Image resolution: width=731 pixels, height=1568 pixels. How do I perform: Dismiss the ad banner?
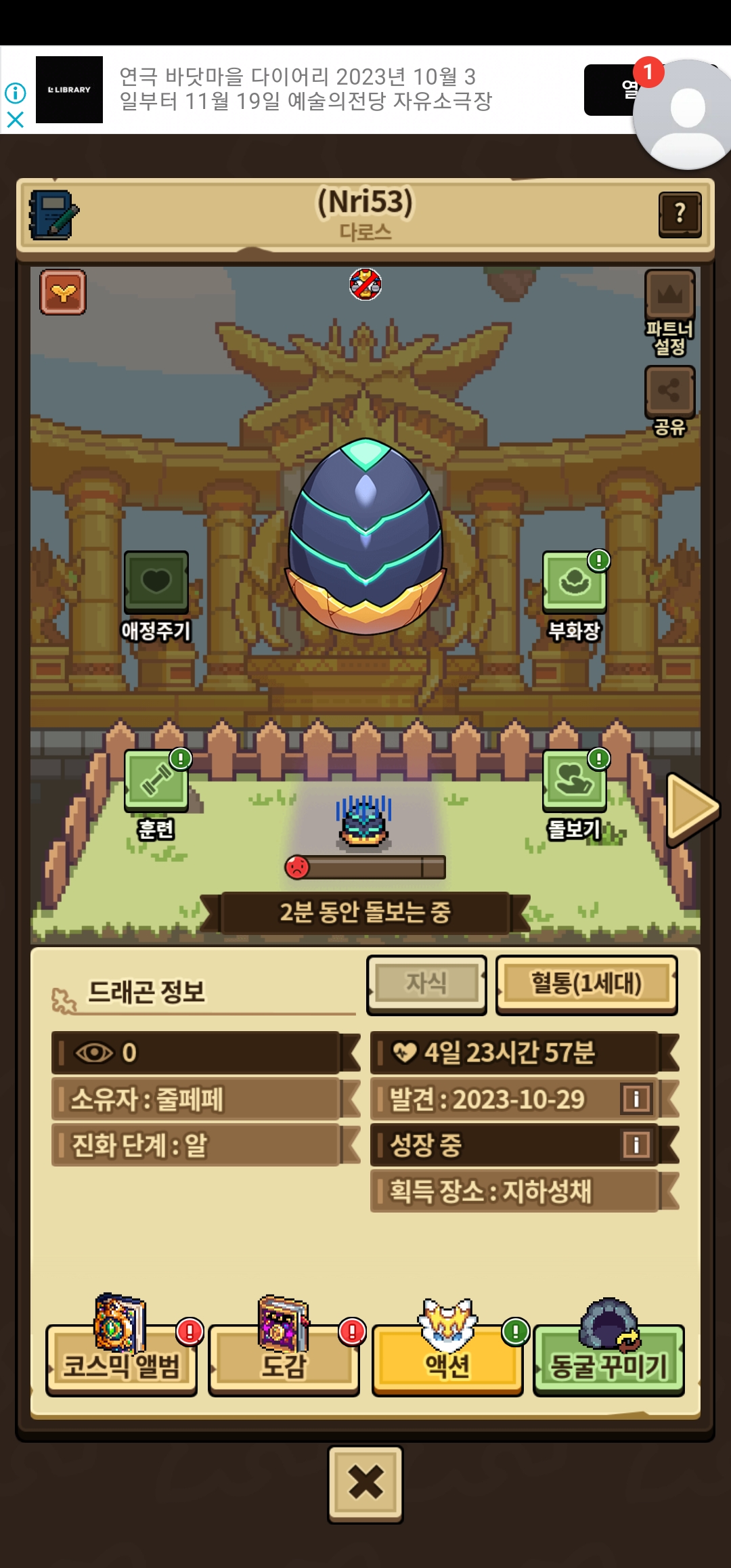[x=15, y=120]
